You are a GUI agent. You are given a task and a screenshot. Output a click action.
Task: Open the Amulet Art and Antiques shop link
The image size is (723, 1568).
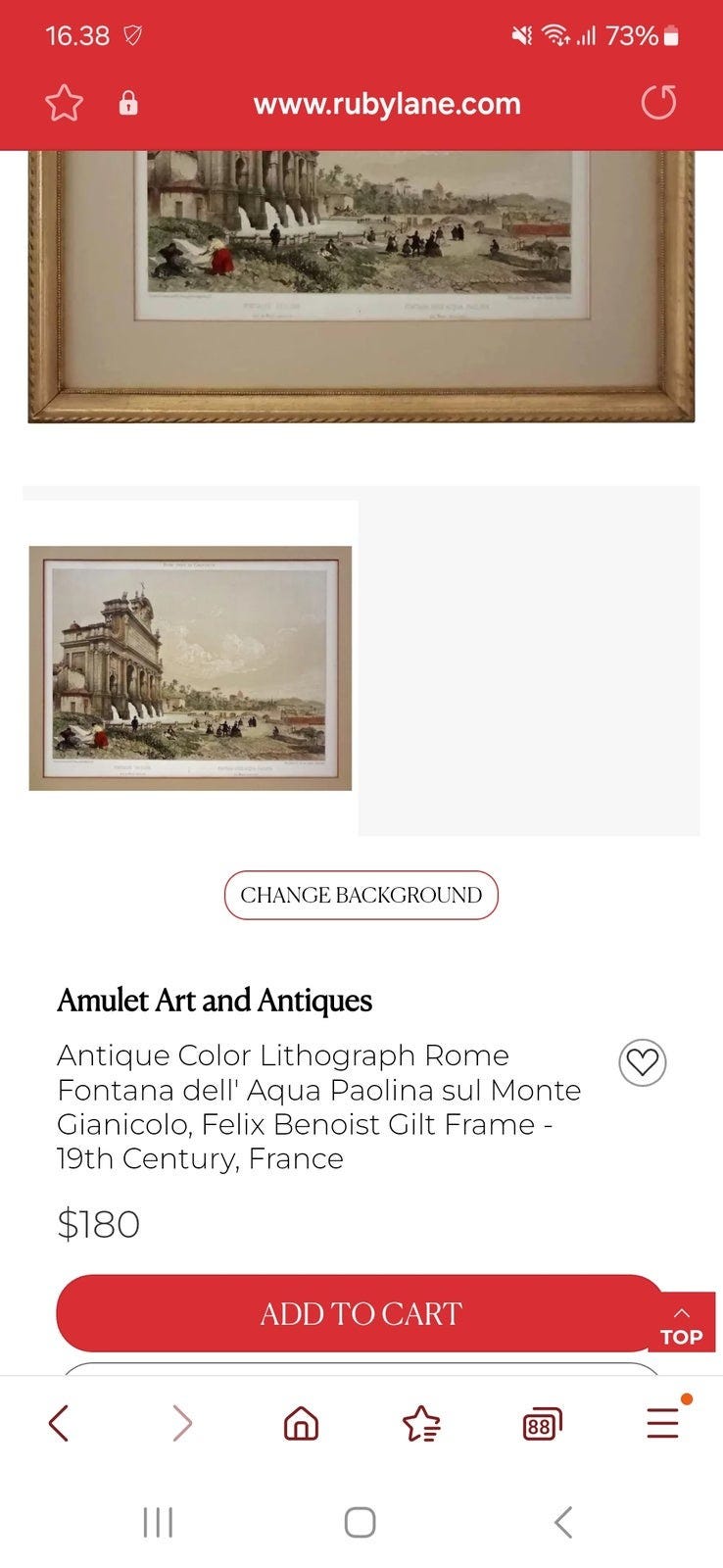pos(215,1001)
